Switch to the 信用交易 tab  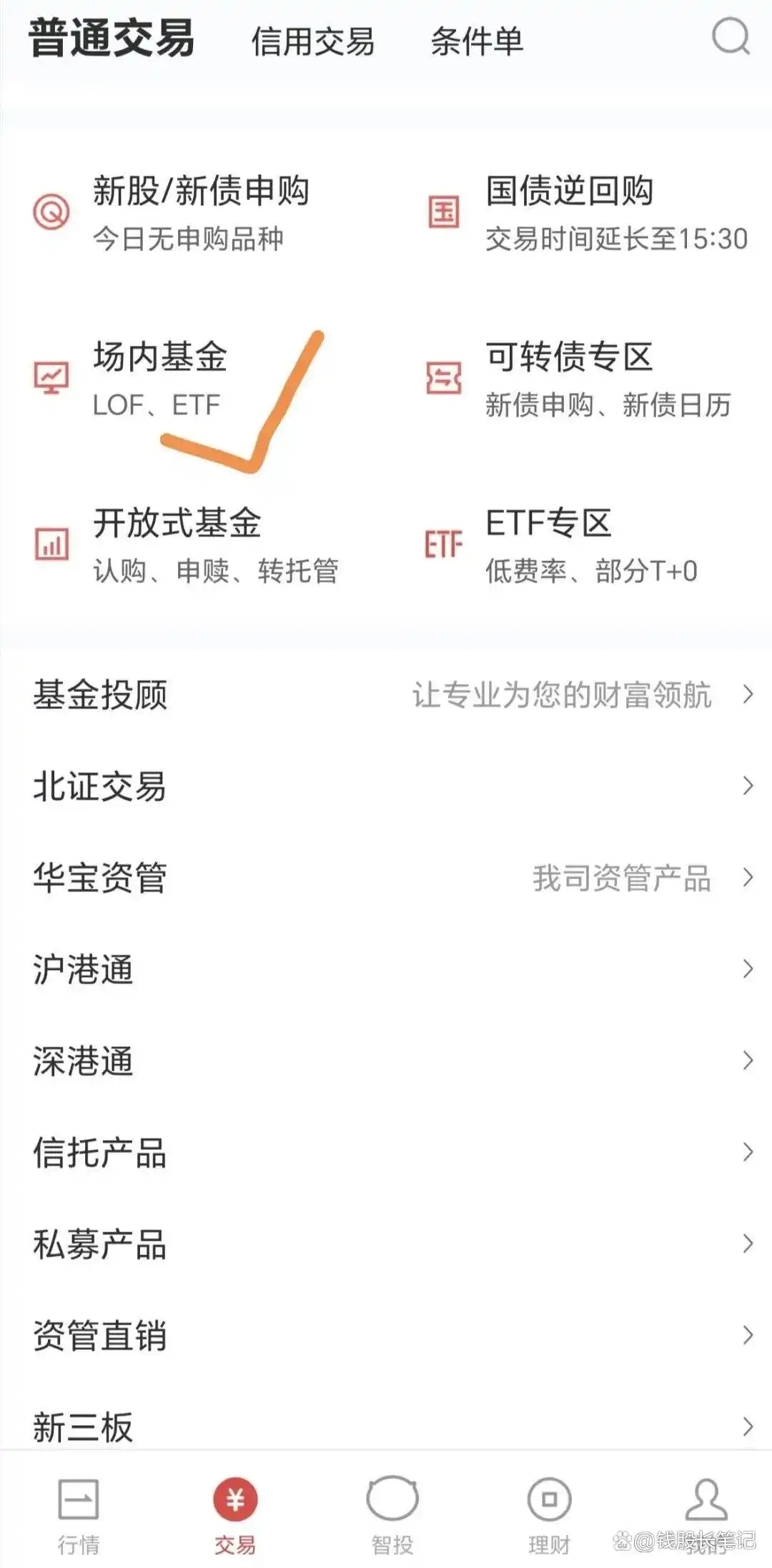(312, 41)
